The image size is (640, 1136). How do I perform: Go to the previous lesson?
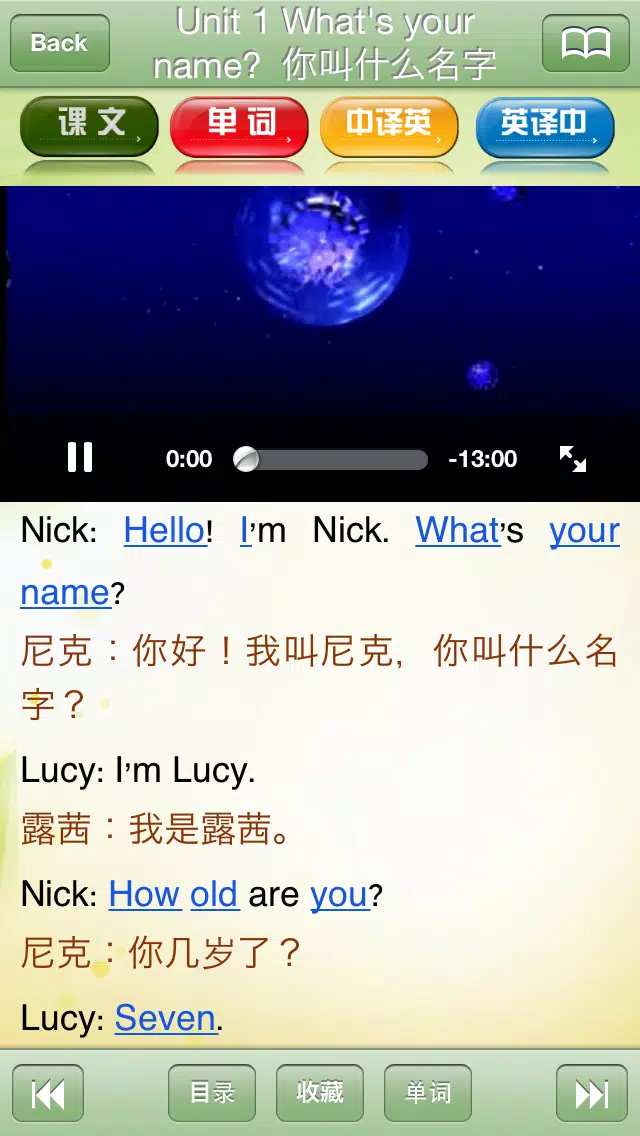pos(48,1093)
